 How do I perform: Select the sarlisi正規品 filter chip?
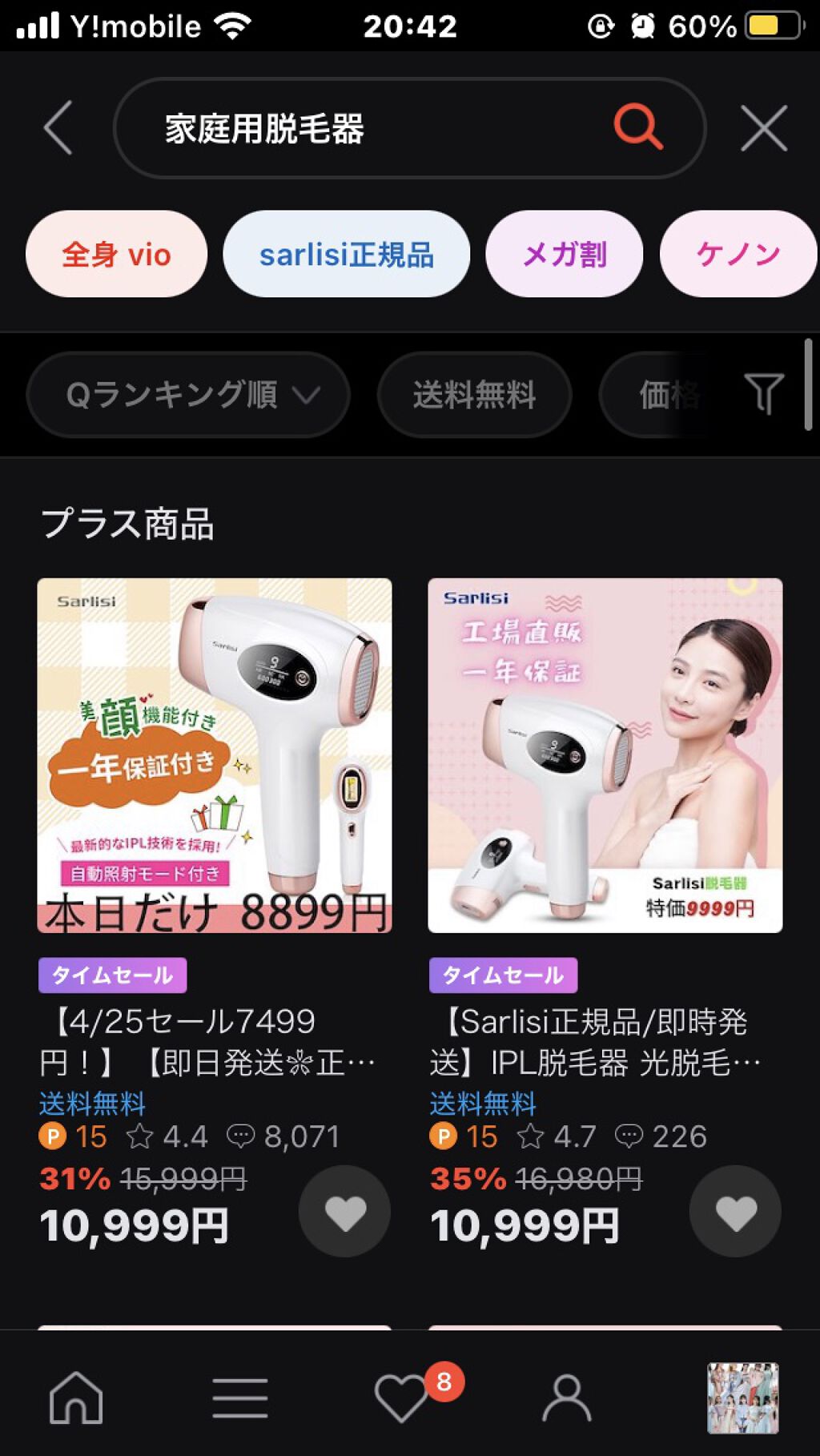pos(348,254)
